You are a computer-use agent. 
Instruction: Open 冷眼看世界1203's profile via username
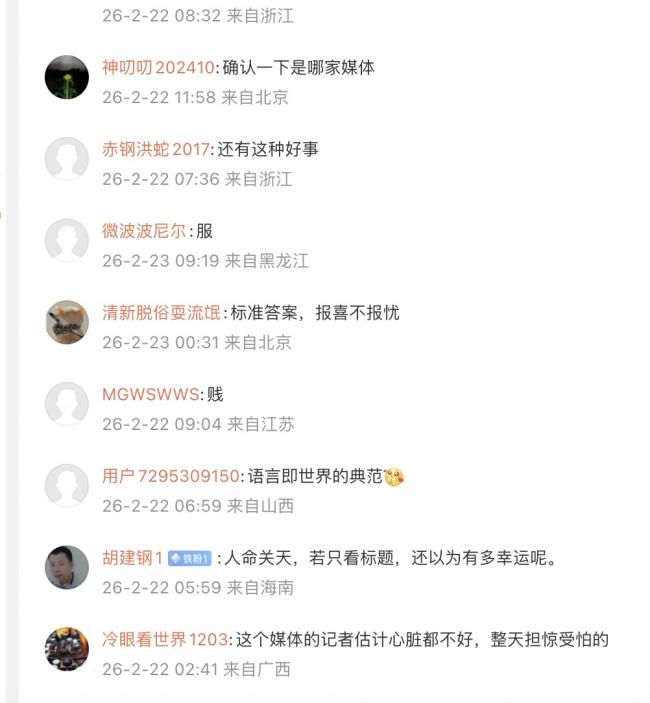tap(166, 640)
